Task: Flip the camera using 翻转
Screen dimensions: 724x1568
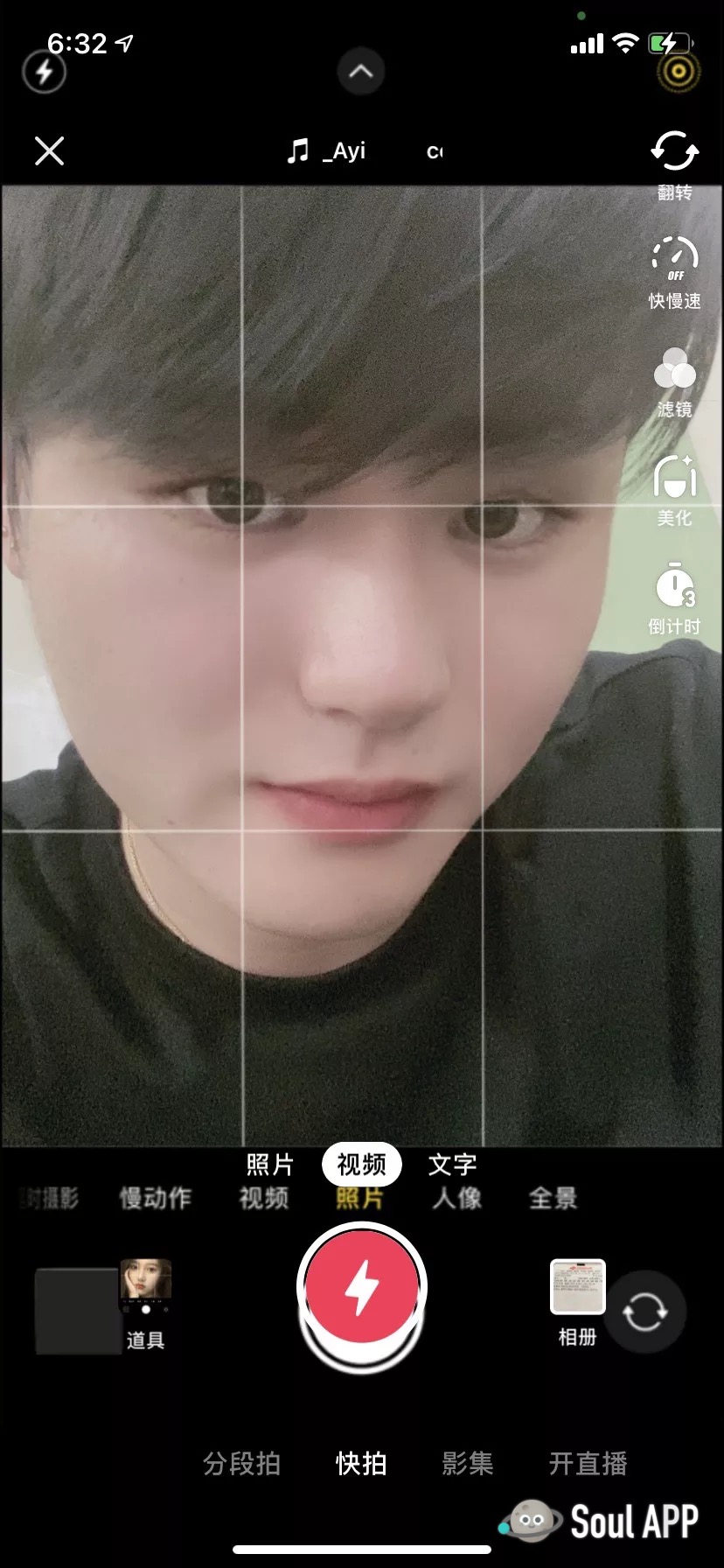Action: pos(674,160)
